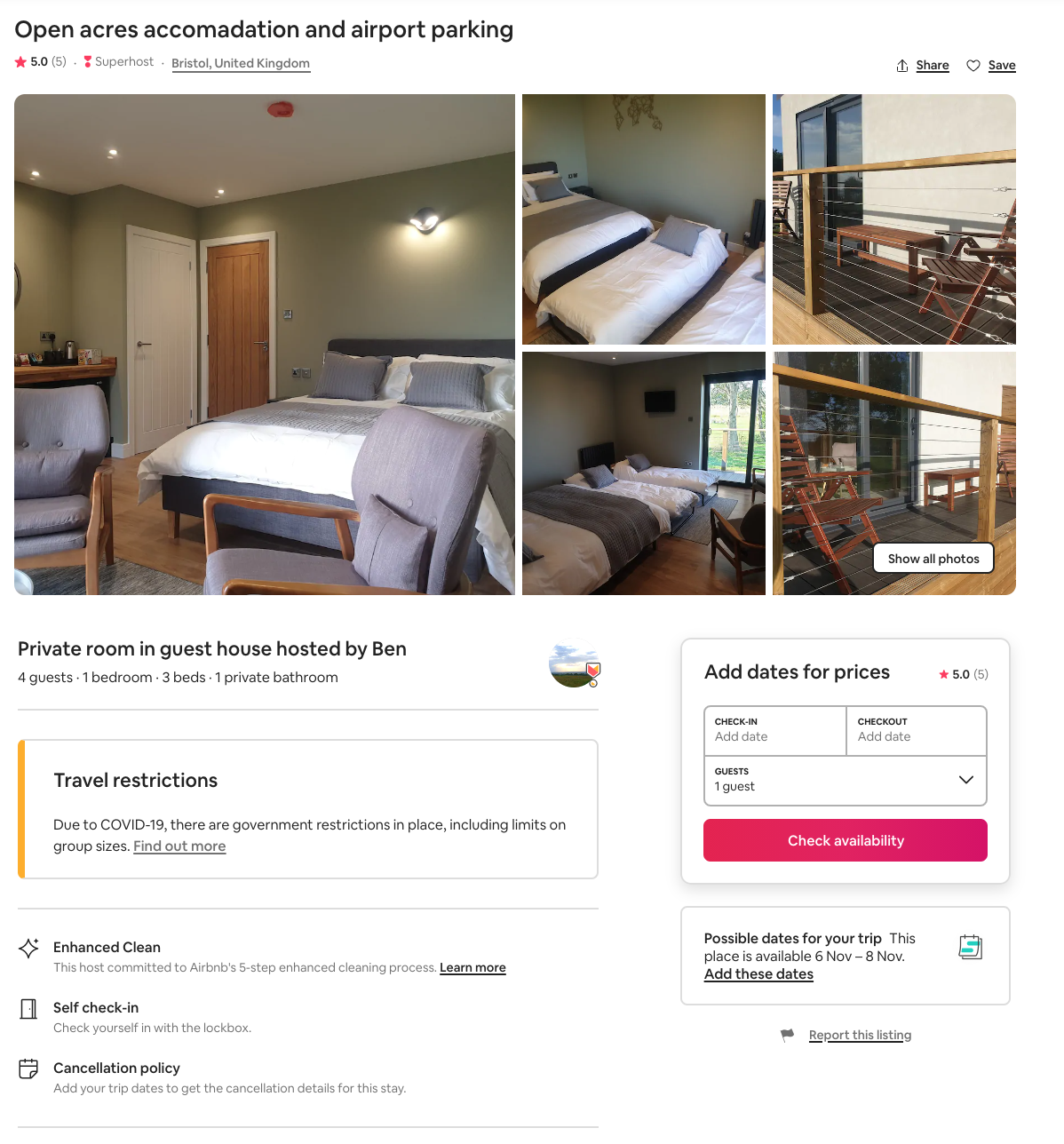The image size is (1064, 1144).
Task: Report this listing
Action: click(x=860, y=1036)
